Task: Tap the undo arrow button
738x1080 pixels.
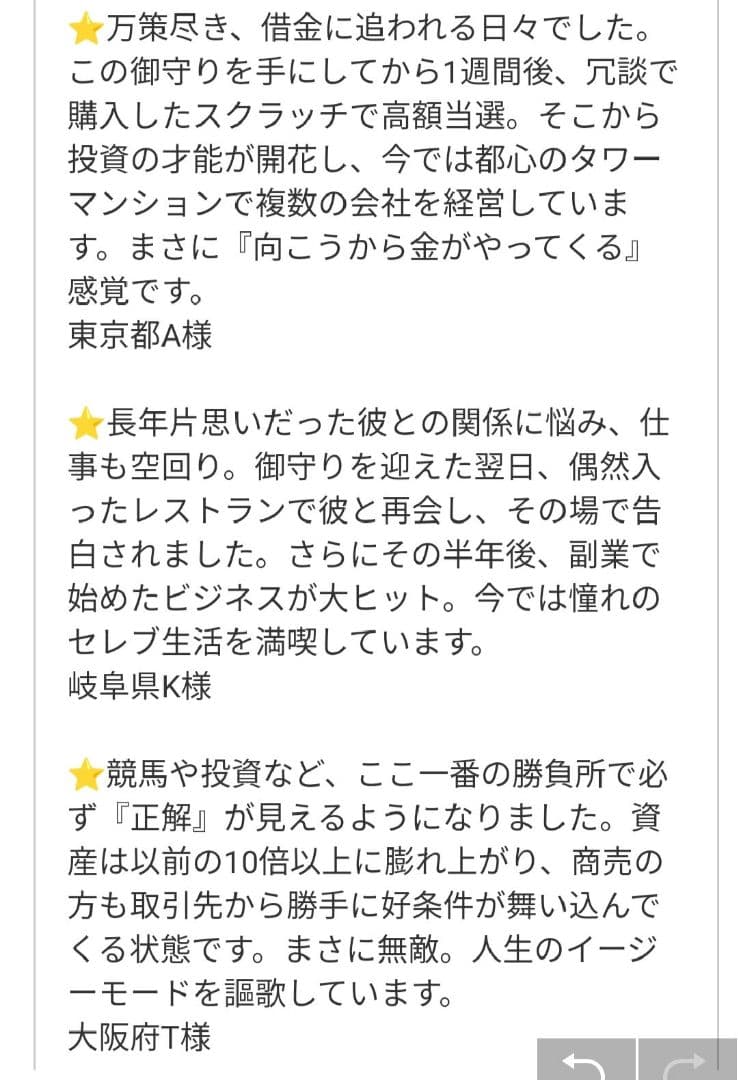Action: pos(586,1060)
